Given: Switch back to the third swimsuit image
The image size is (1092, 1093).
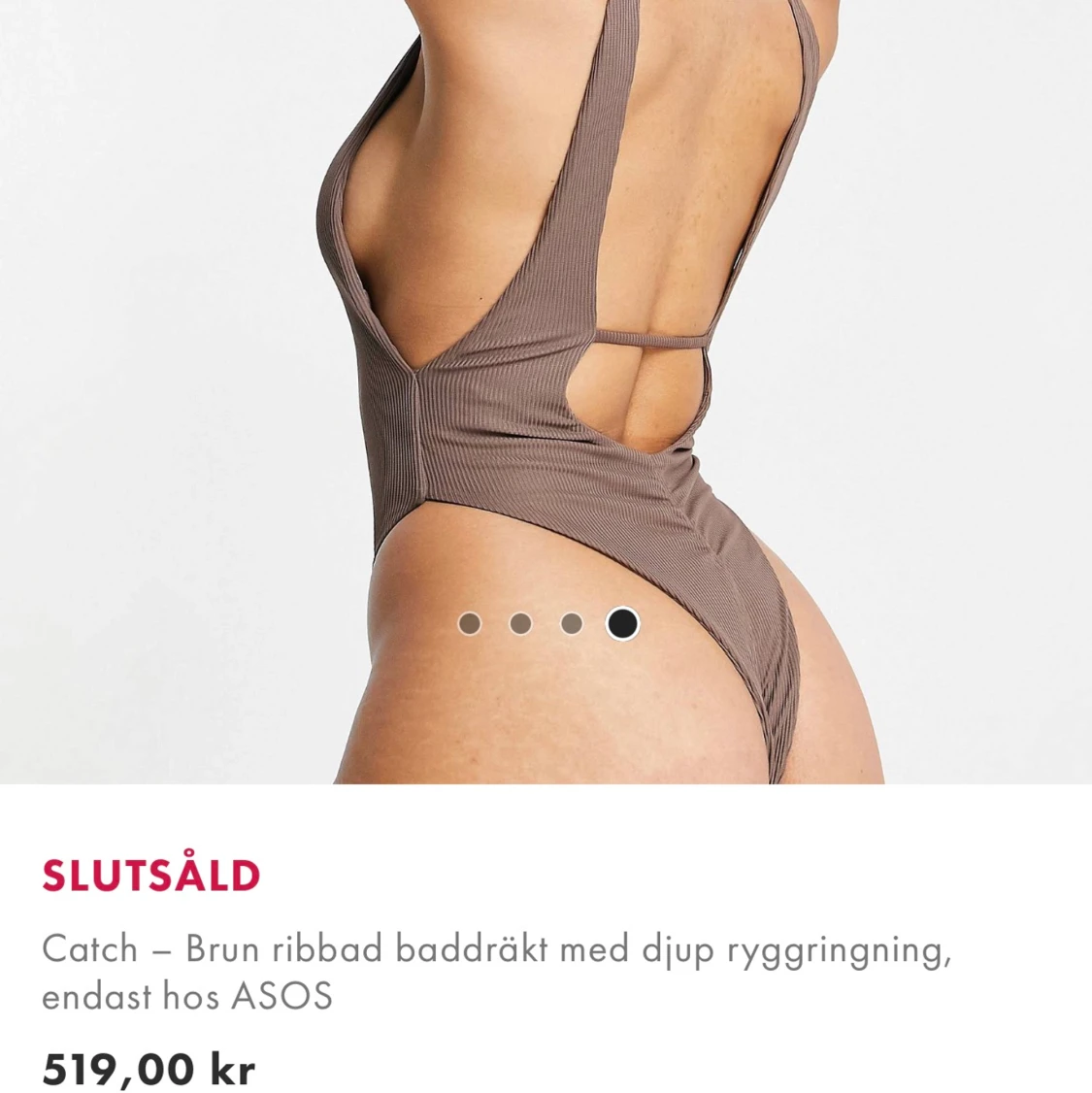Looking at the screenshot, I should [571, 623].
